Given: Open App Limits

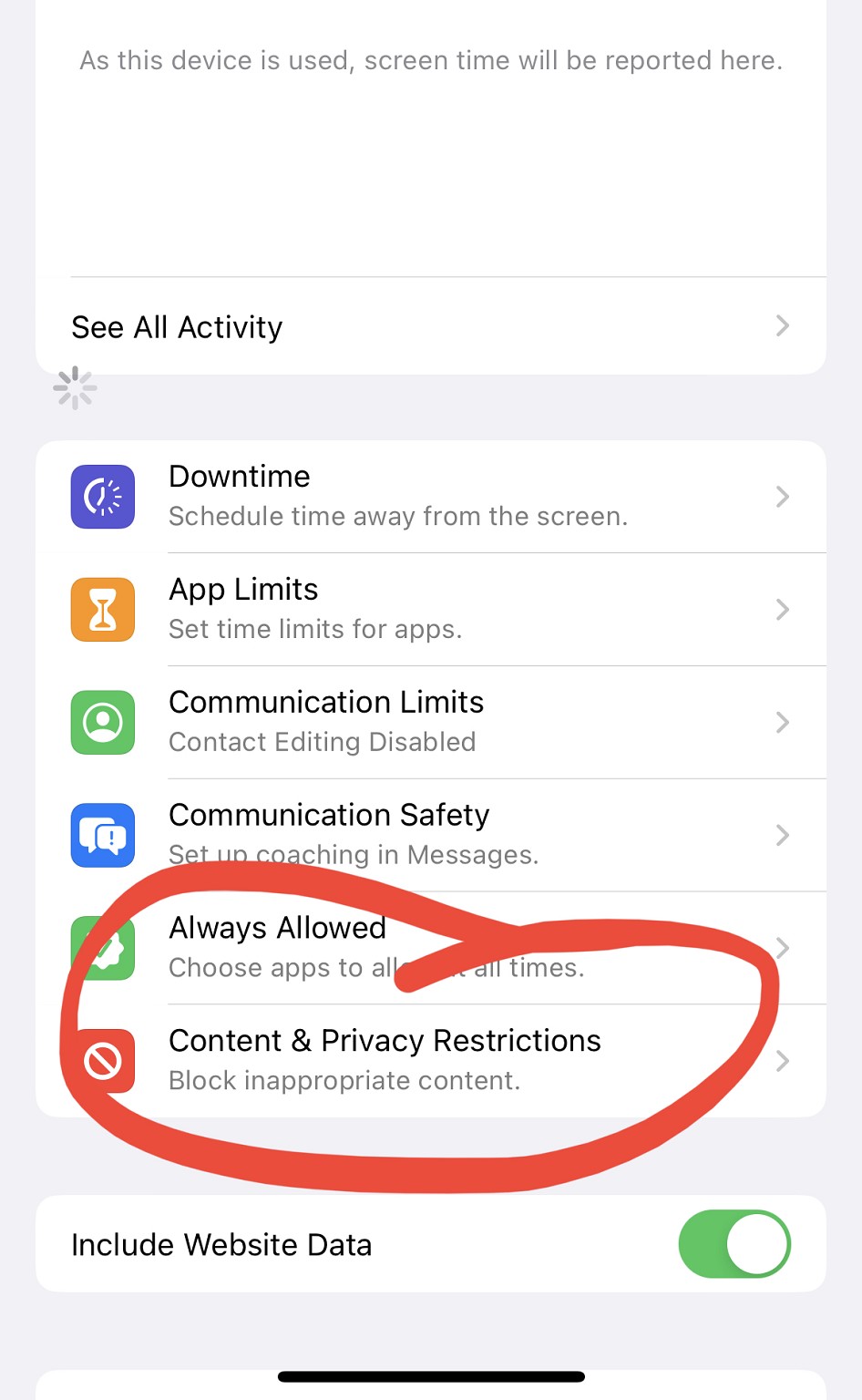Looking at the screenshot, I should pos(431,610).
